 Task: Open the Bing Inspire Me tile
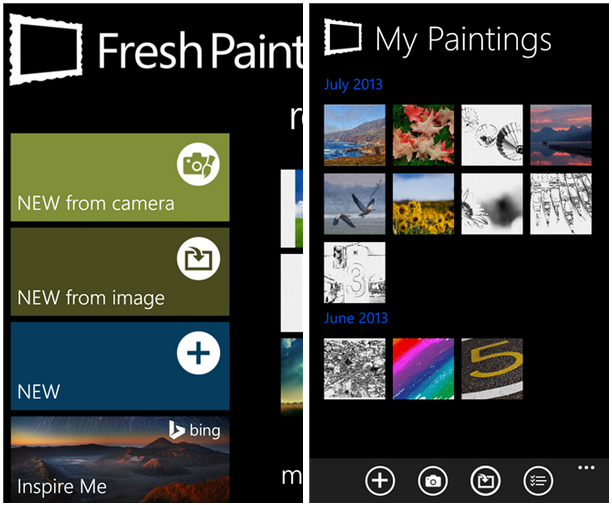click(x=120, y=459)
